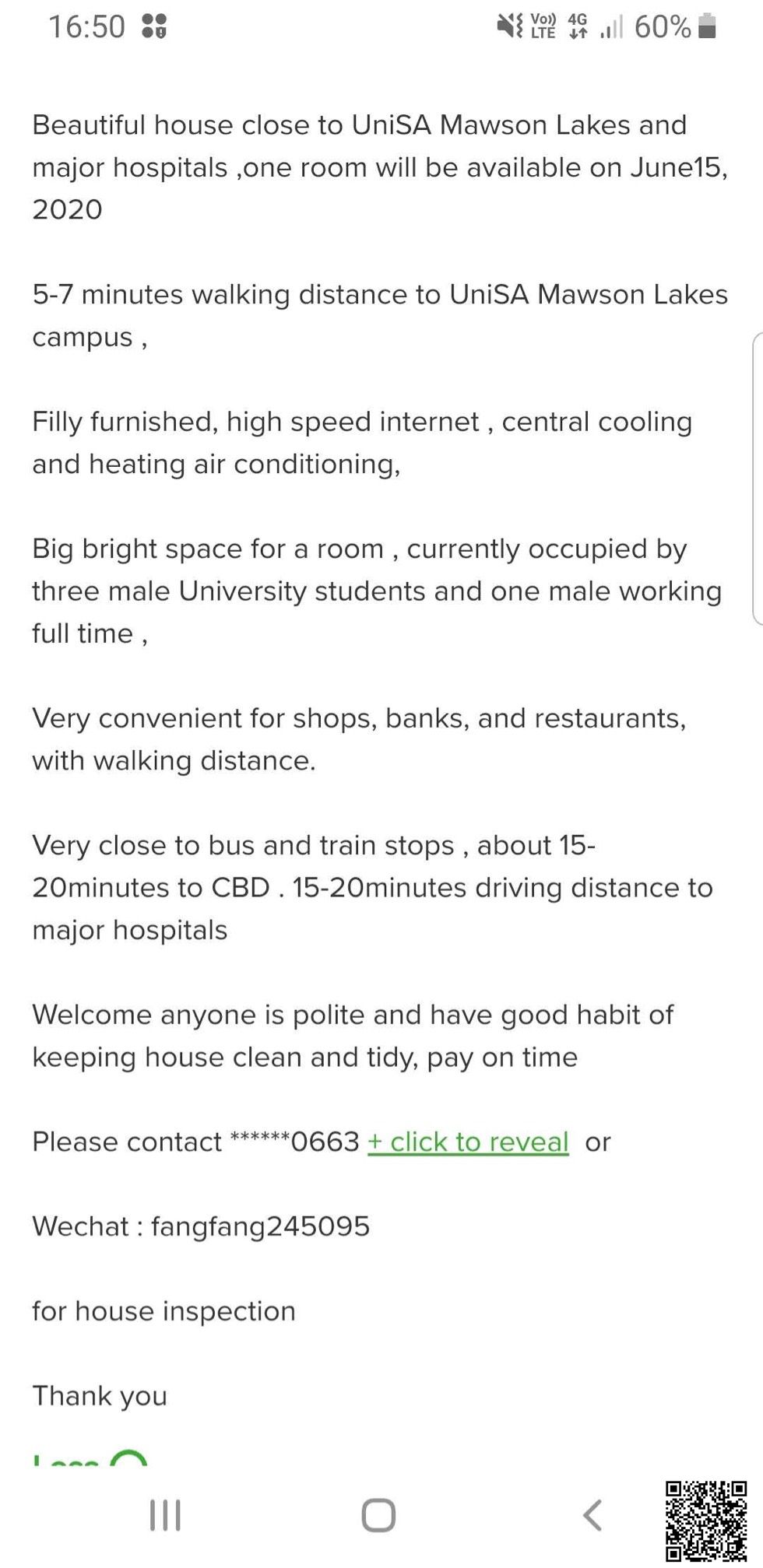Open the recent apps view
Image resolution: width=763 pixels, height=1568 pixels.
165,1515
